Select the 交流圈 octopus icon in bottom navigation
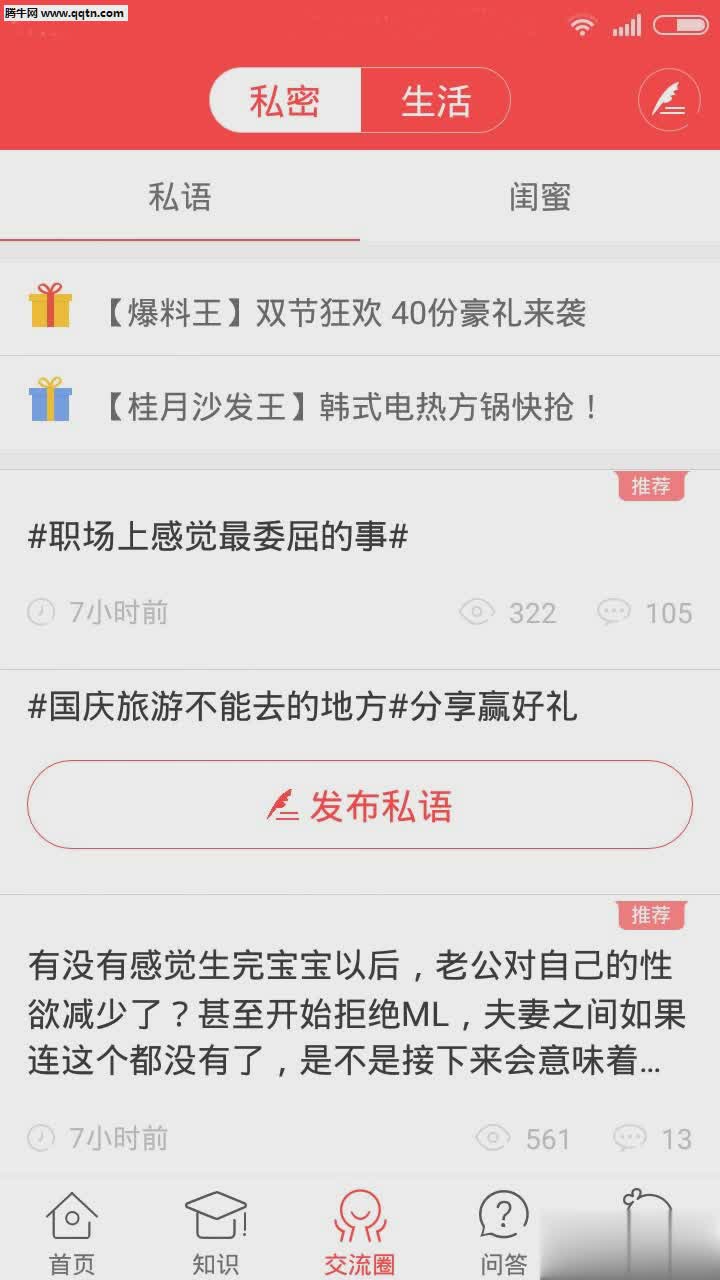The height and width of the screenshot is (1280, 720). coord(360,1215)
